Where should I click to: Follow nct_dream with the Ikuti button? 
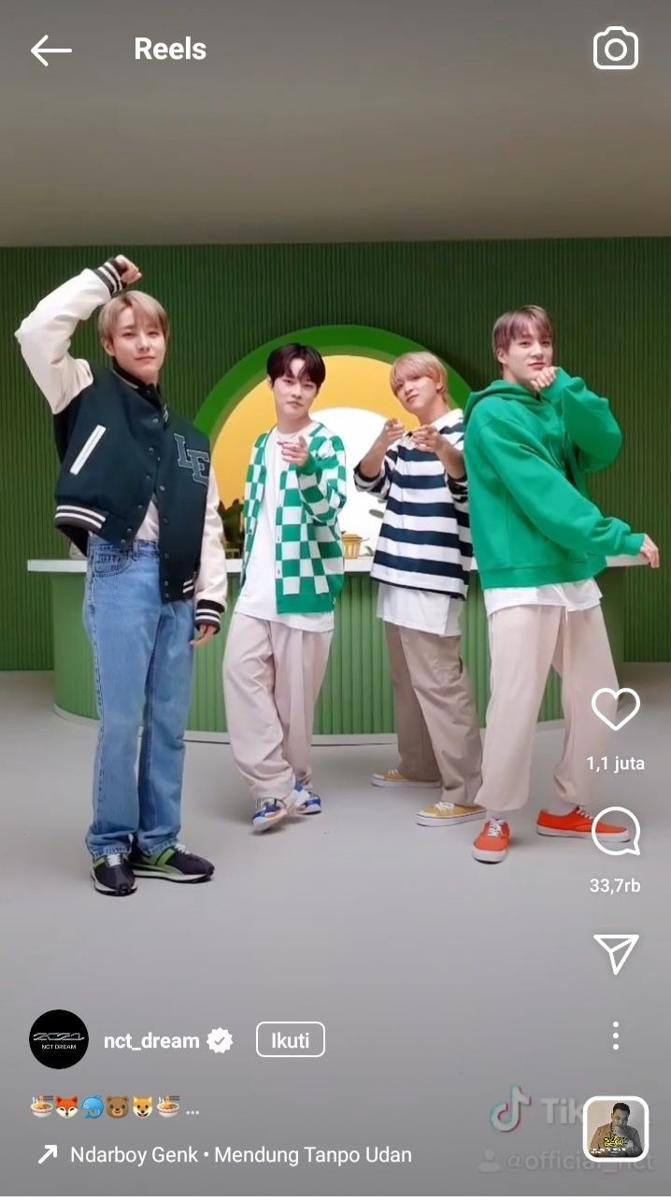(x=290, y=1040)
